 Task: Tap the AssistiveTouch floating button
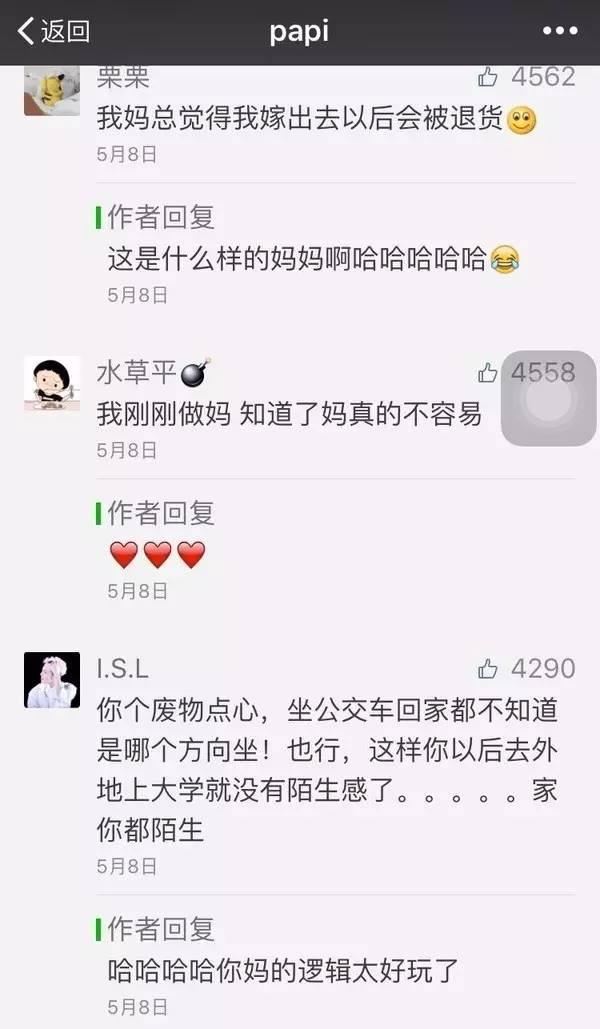(x=548, y=398)
